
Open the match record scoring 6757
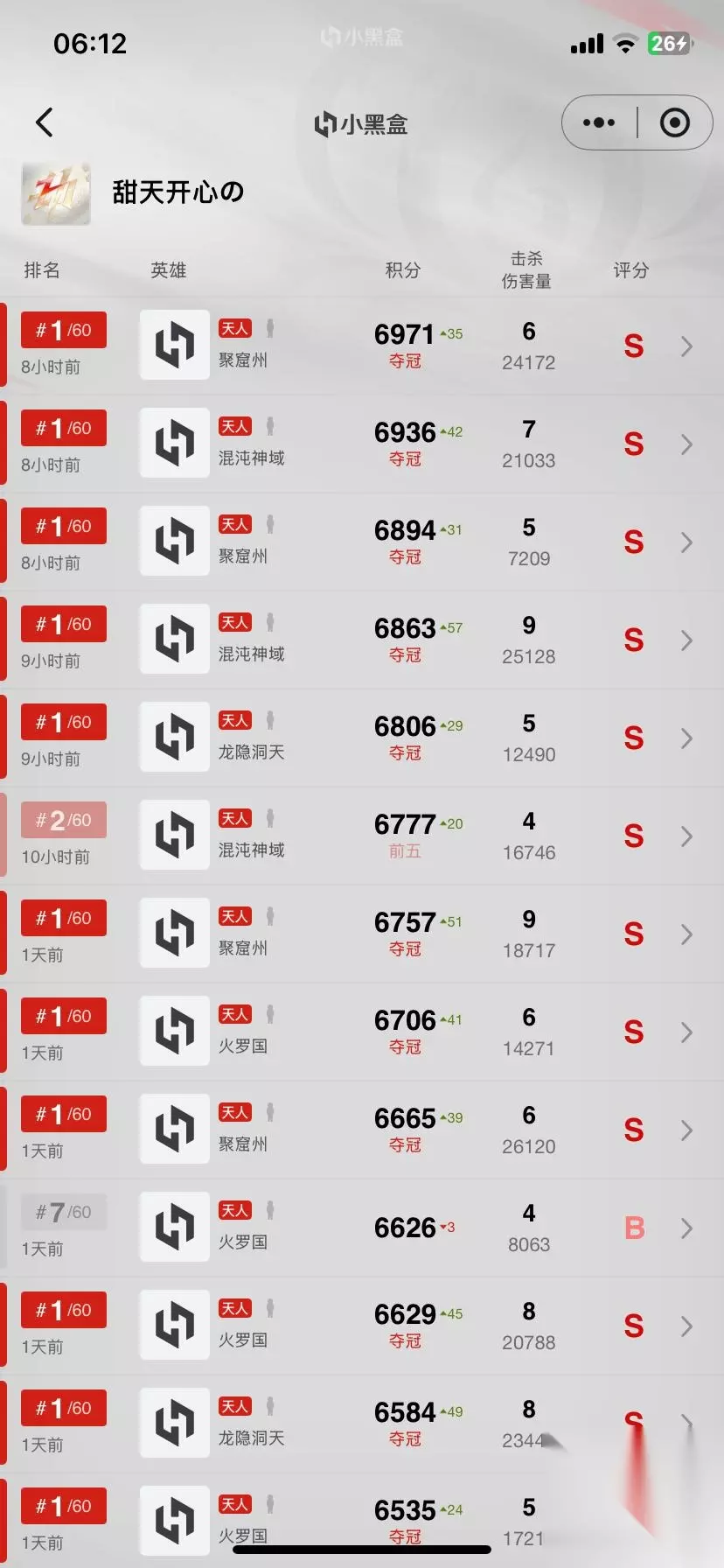coord(362,934)
